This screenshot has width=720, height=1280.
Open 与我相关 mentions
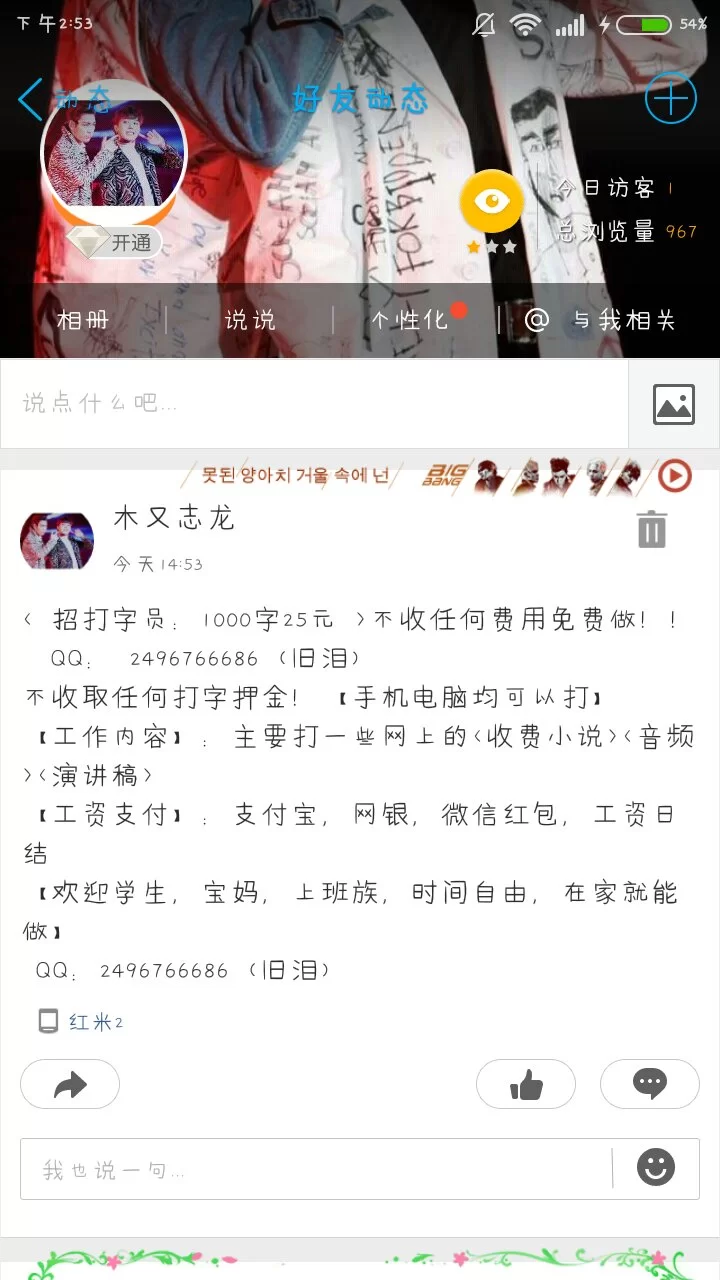pos(600,320)
